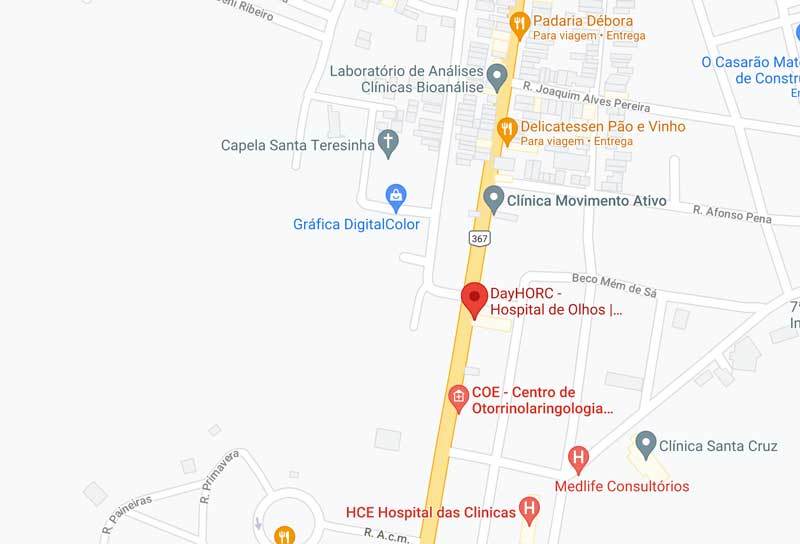Open the Medlife Consultórios marker
This screenshot has width=800, height=544.
pos(578,459)
